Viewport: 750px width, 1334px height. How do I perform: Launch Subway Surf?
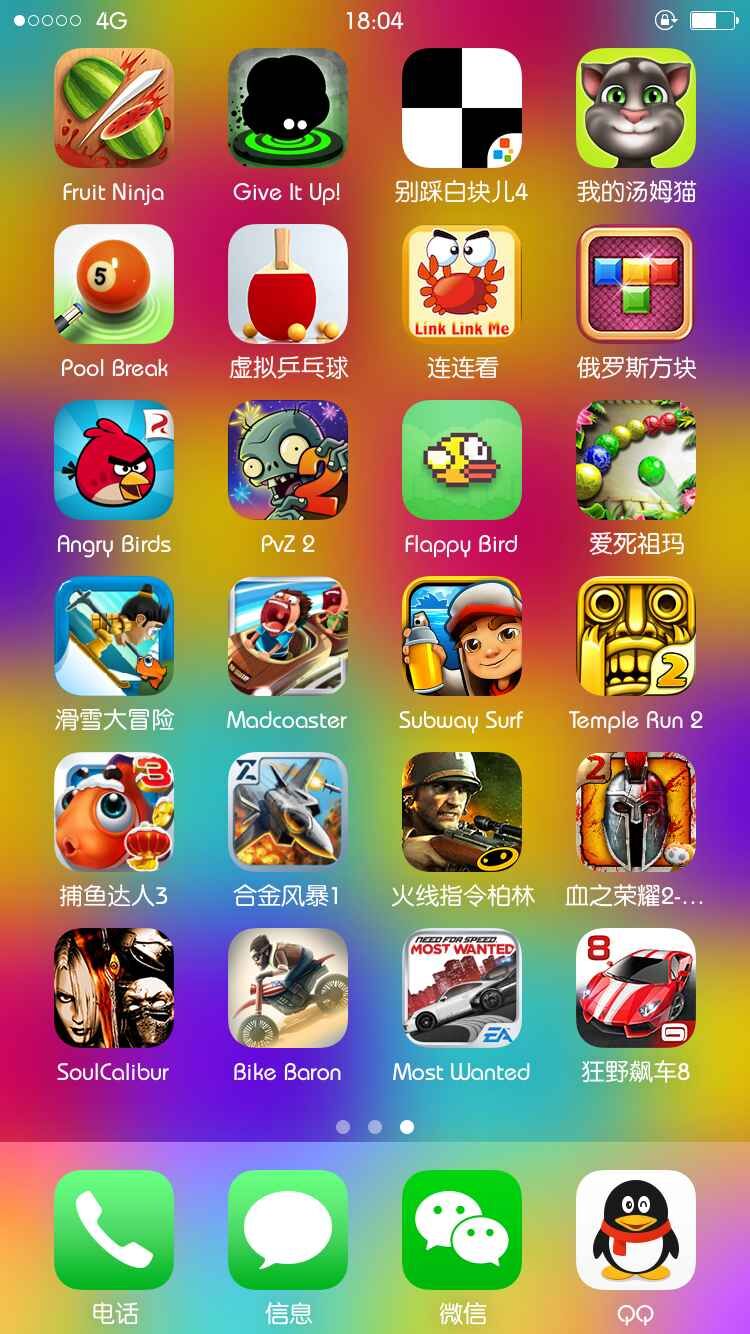pos(461,636)
